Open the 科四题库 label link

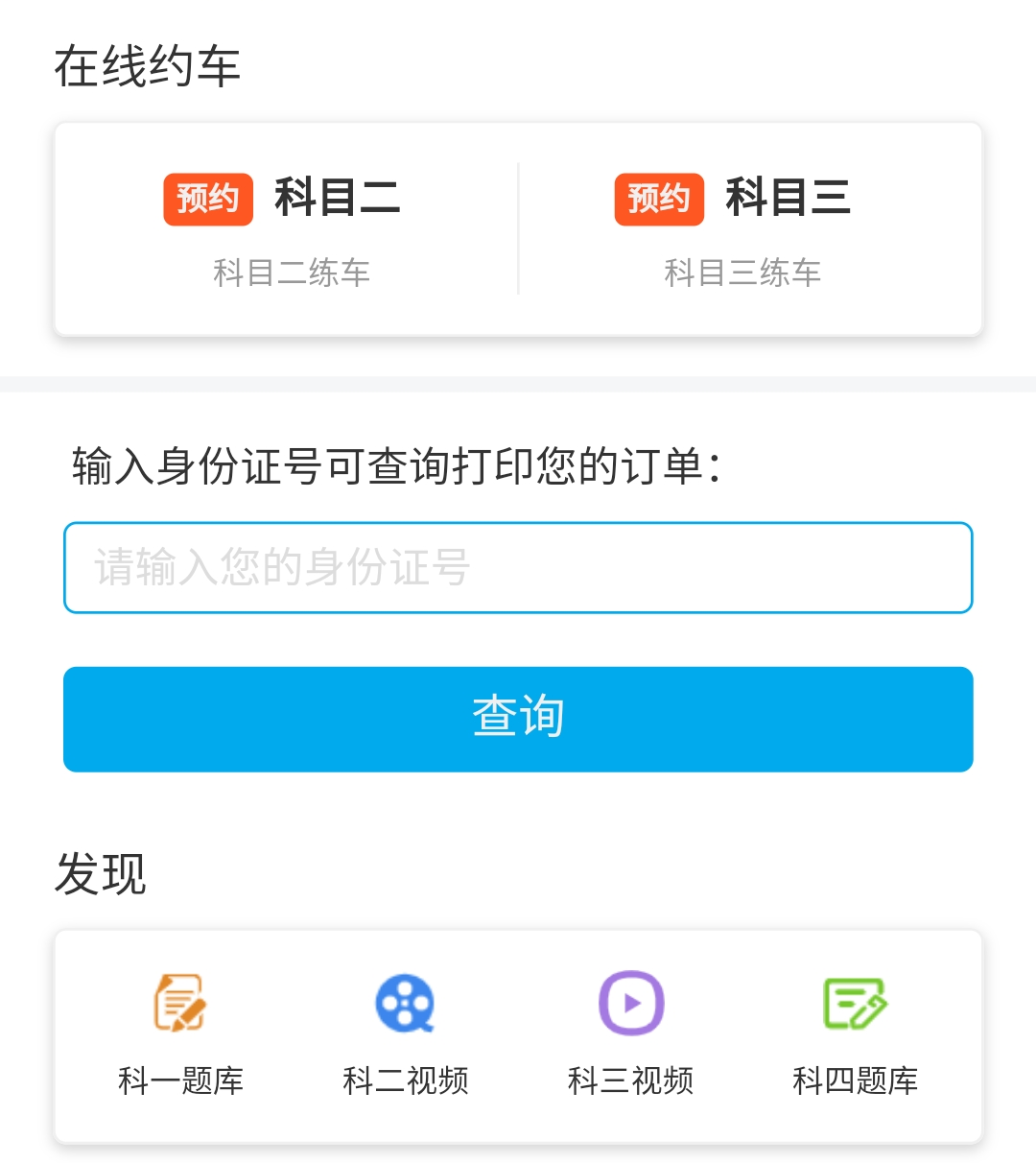(855, 1081)
